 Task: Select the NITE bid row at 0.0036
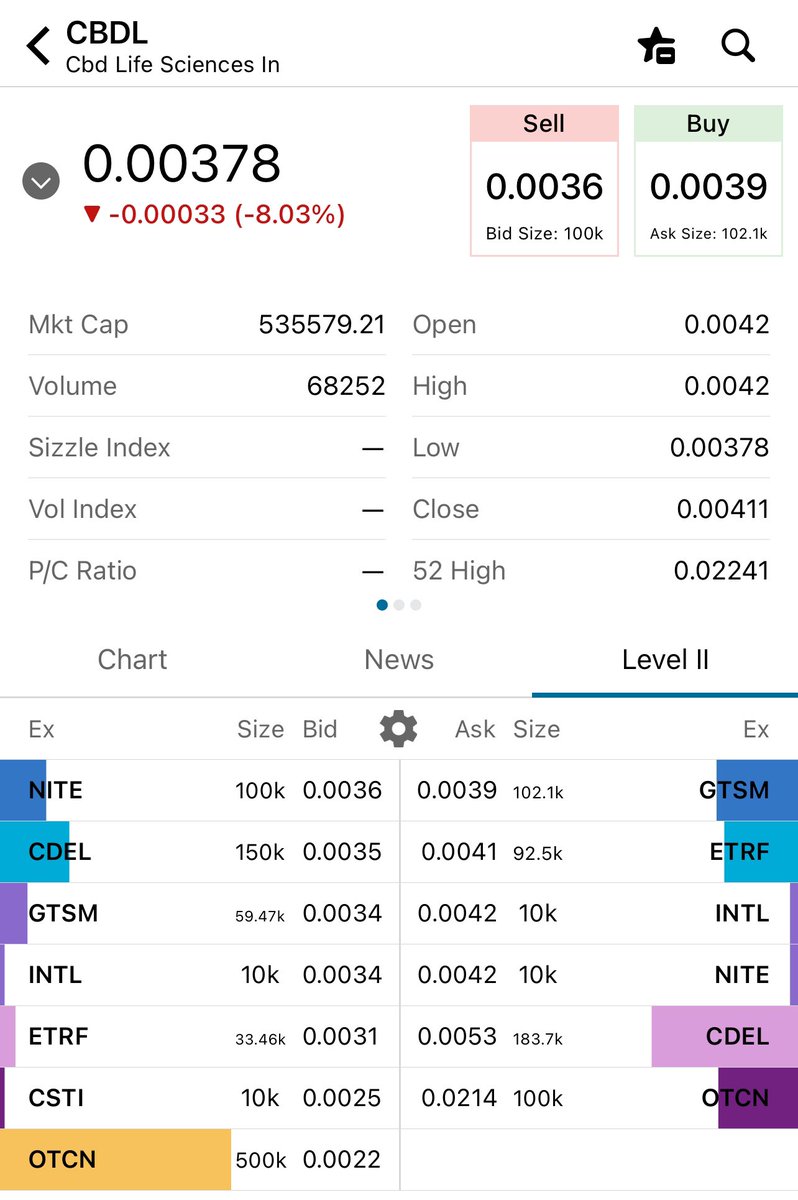[199, 790]
